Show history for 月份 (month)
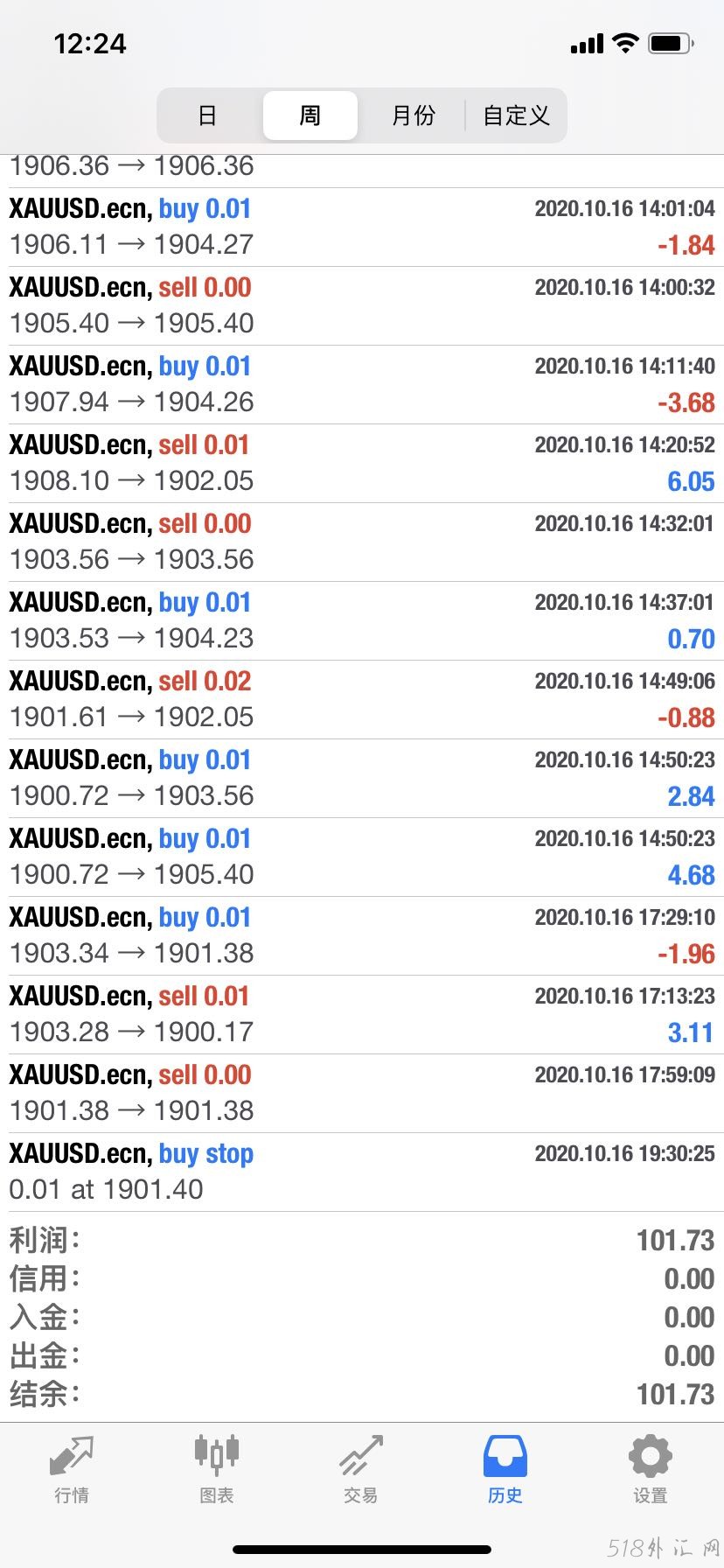The height and width of the screenshot is (1568, 724). pyautogui.click(x=413, y=115)
